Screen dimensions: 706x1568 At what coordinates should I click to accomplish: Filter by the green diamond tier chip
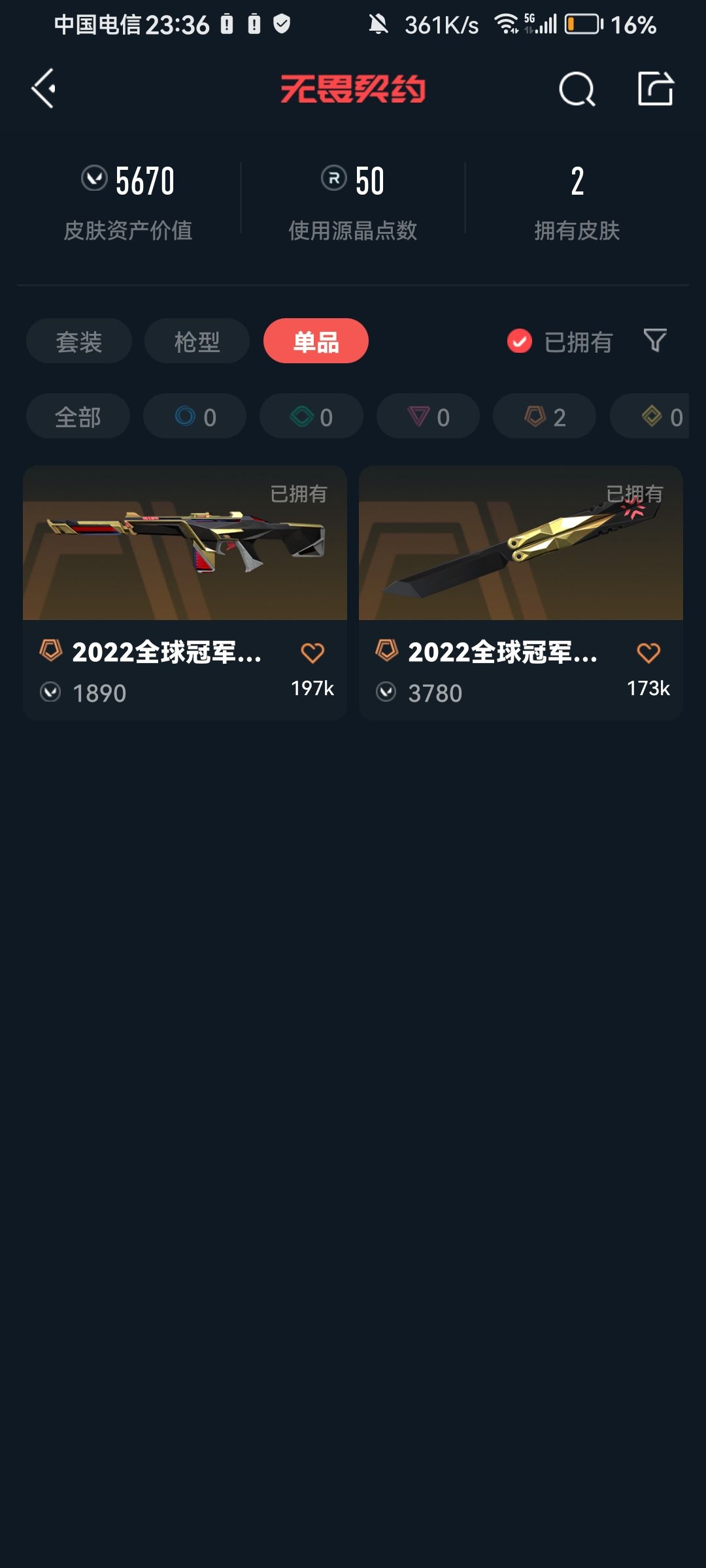(311, 416)
